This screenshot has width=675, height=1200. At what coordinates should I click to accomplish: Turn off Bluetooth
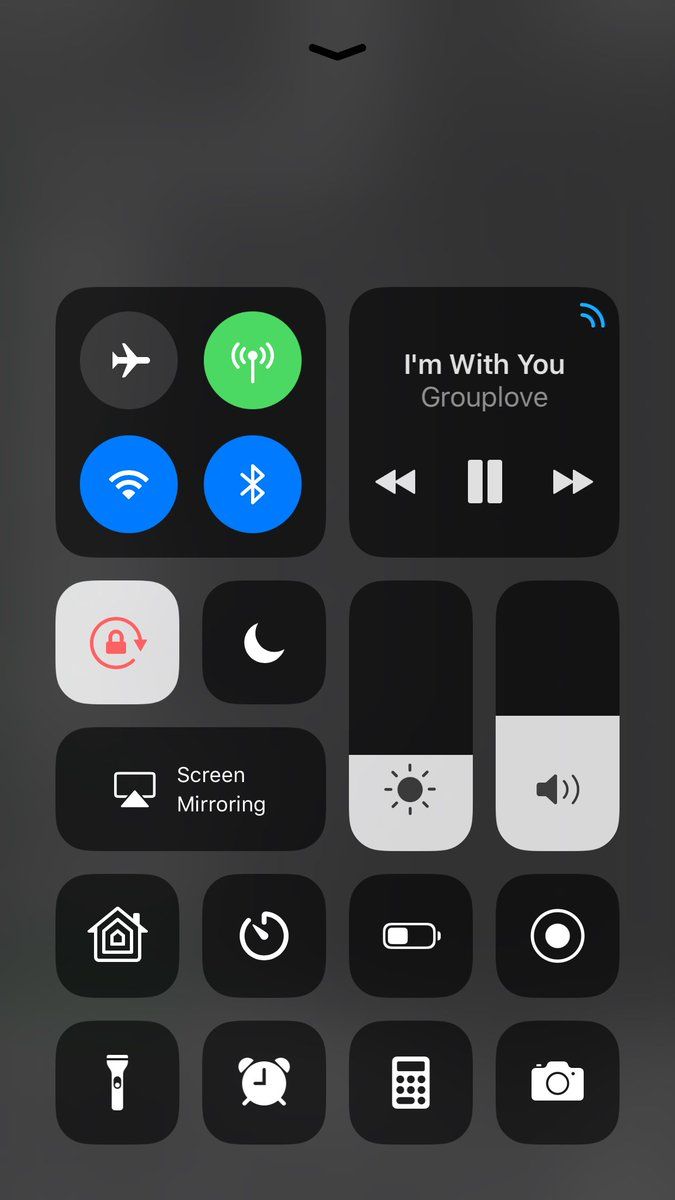click(x=253, y=484)
